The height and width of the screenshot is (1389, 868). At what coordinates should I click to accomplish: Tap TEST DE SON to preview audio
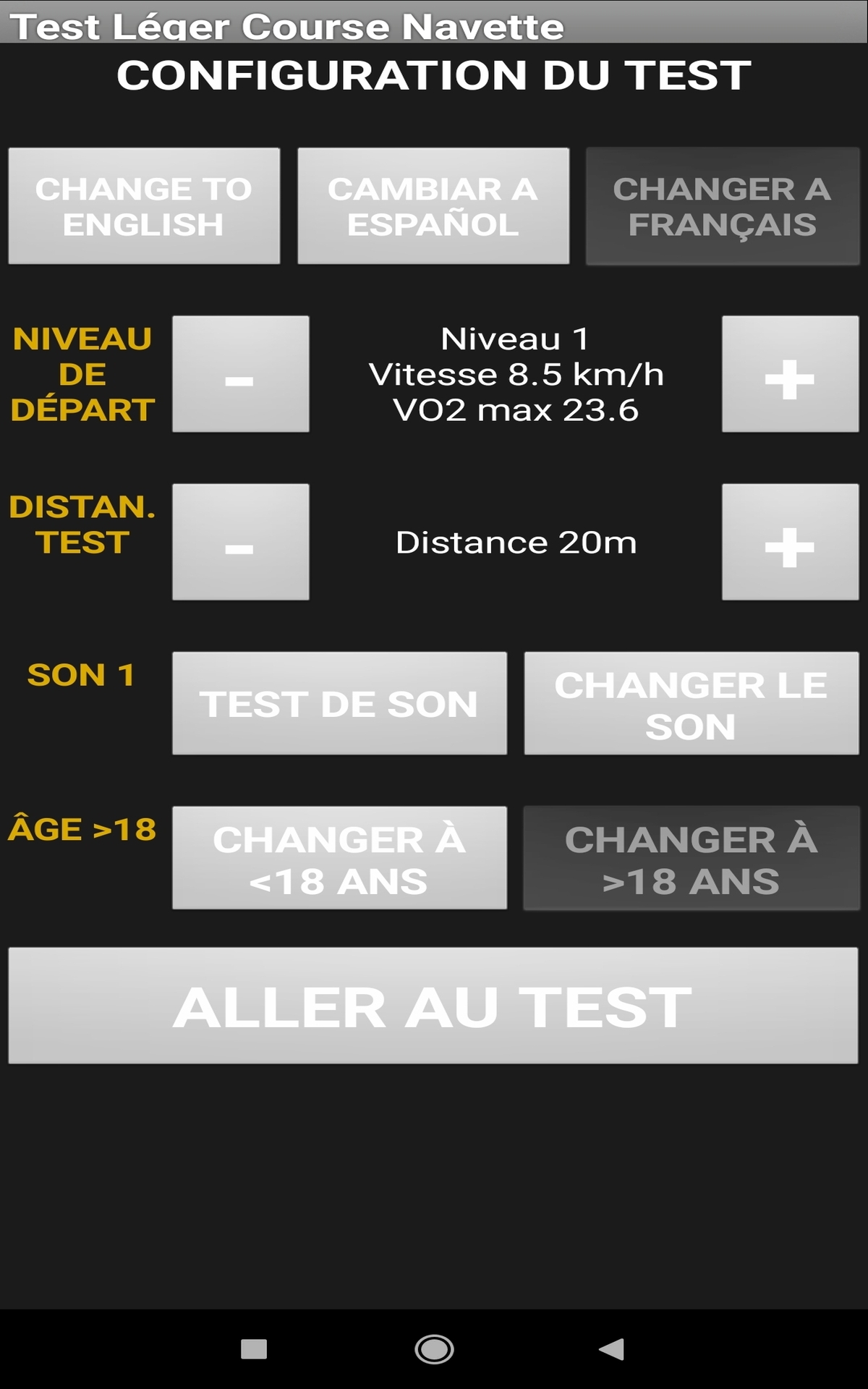pyautogui.click(x=339, y=702)
